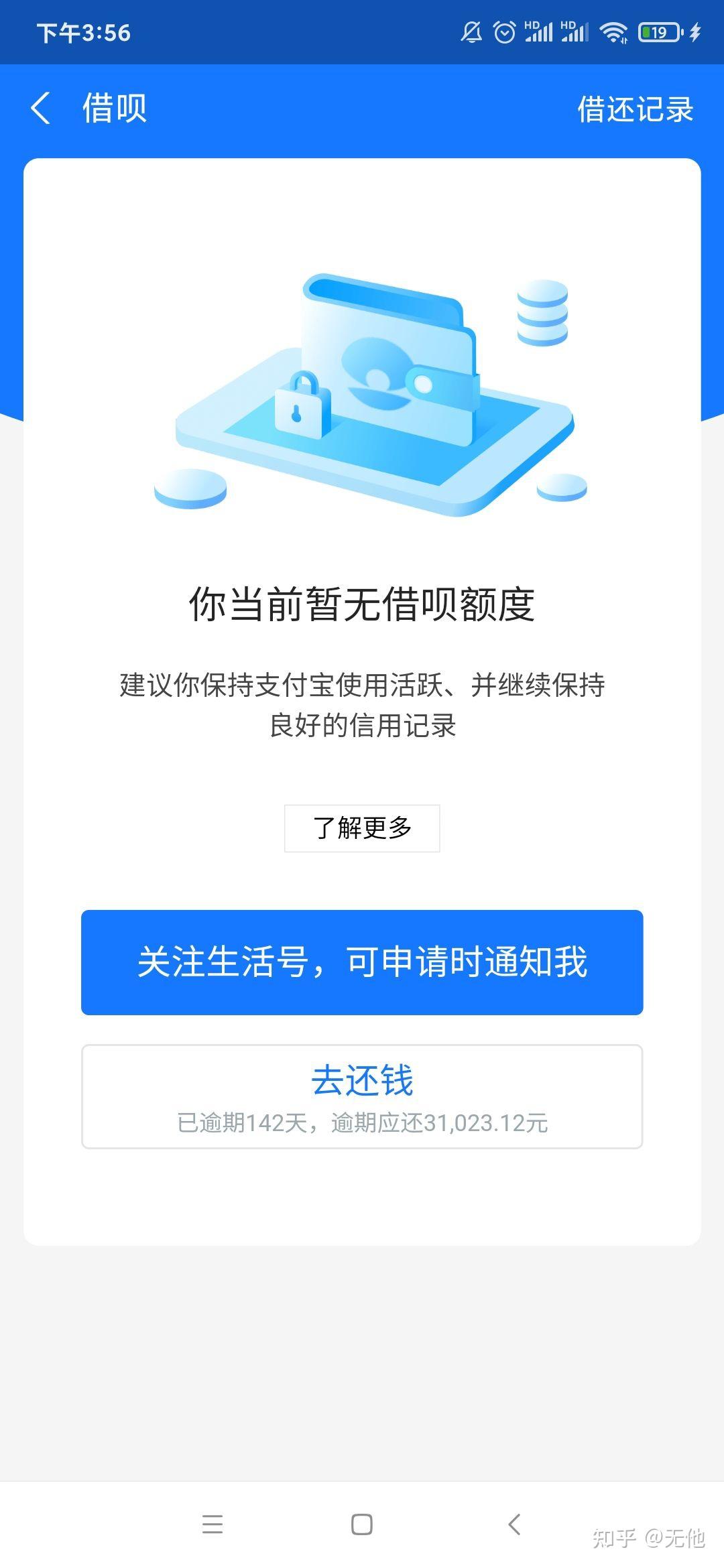The width and height of the screenshot is (724, 1568).
Task: Select the 借呗 page title
Action: [x=114, y=109]
